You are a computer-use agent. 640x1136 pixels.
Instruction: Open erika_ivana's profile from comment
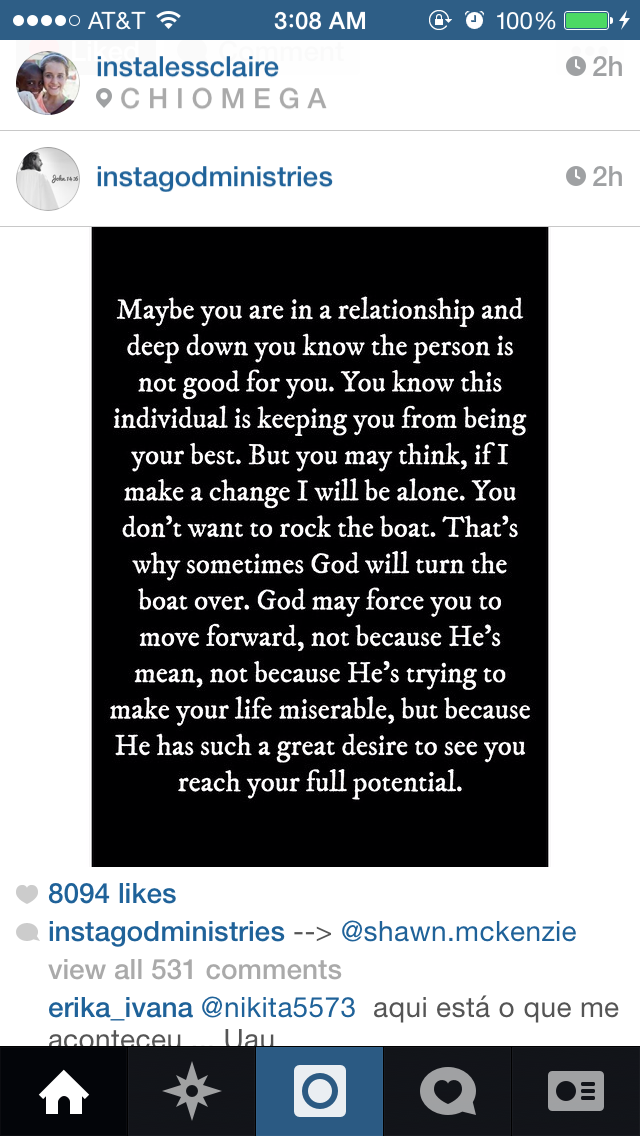[x=120, y=1008]
